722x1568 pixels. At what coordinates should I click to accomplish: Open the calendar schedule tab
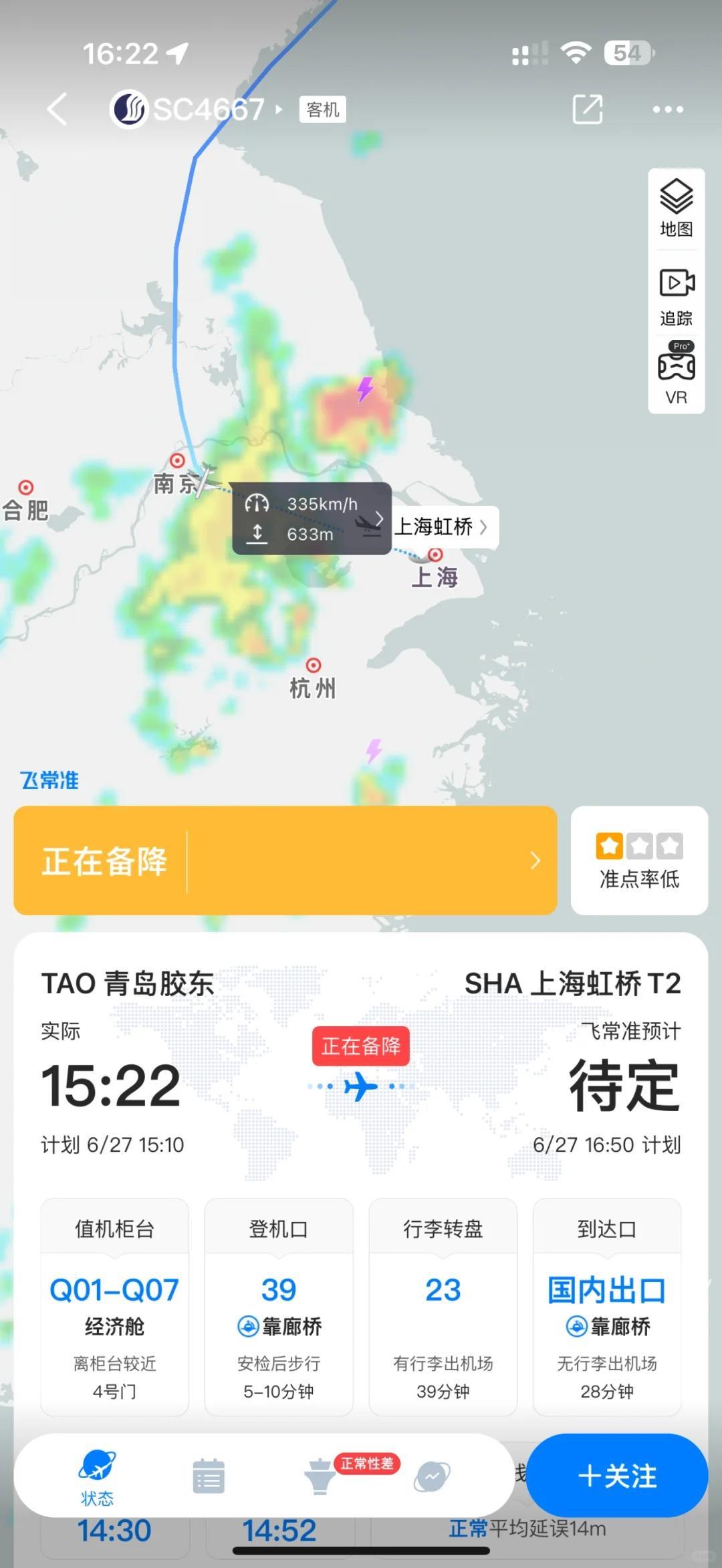[209, 1476]
